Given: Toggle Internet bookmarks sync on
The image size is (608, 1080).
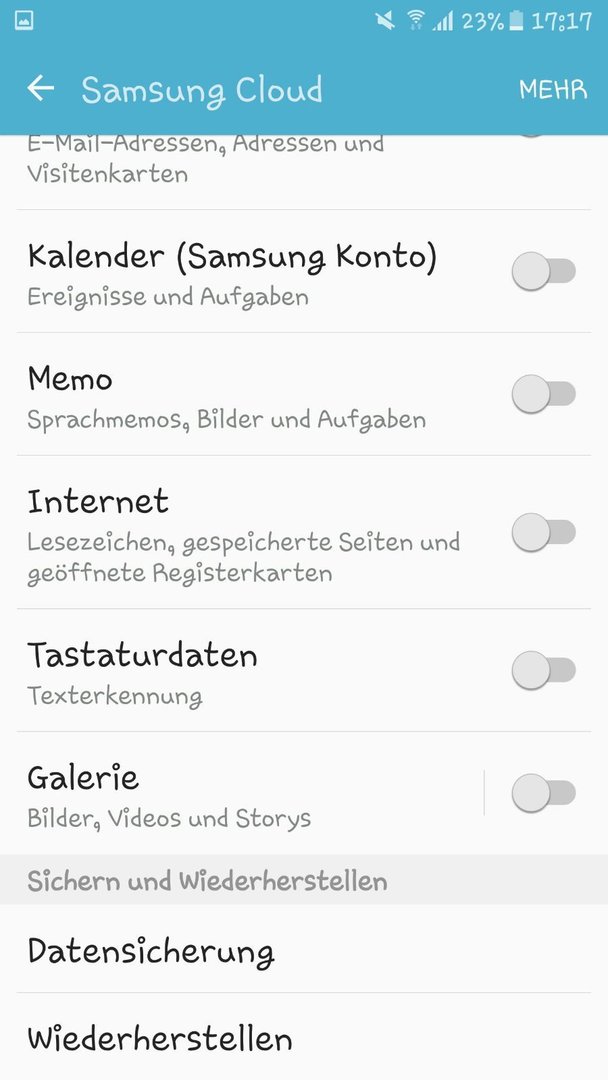Looking at the screenshot, I should (543, 532).
